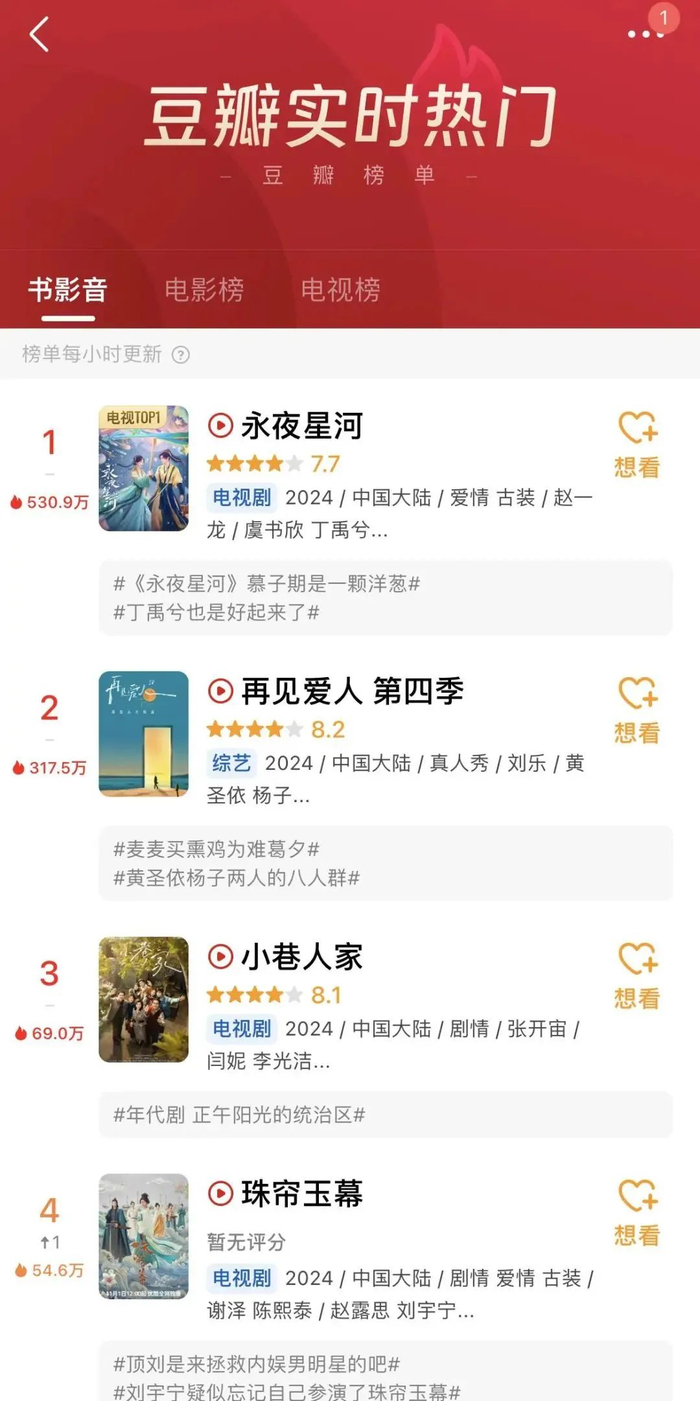The height and width of the screenshot is (1401, 700).
Task: Mark 永夜星河 as 想看
Action: [637, 443]
